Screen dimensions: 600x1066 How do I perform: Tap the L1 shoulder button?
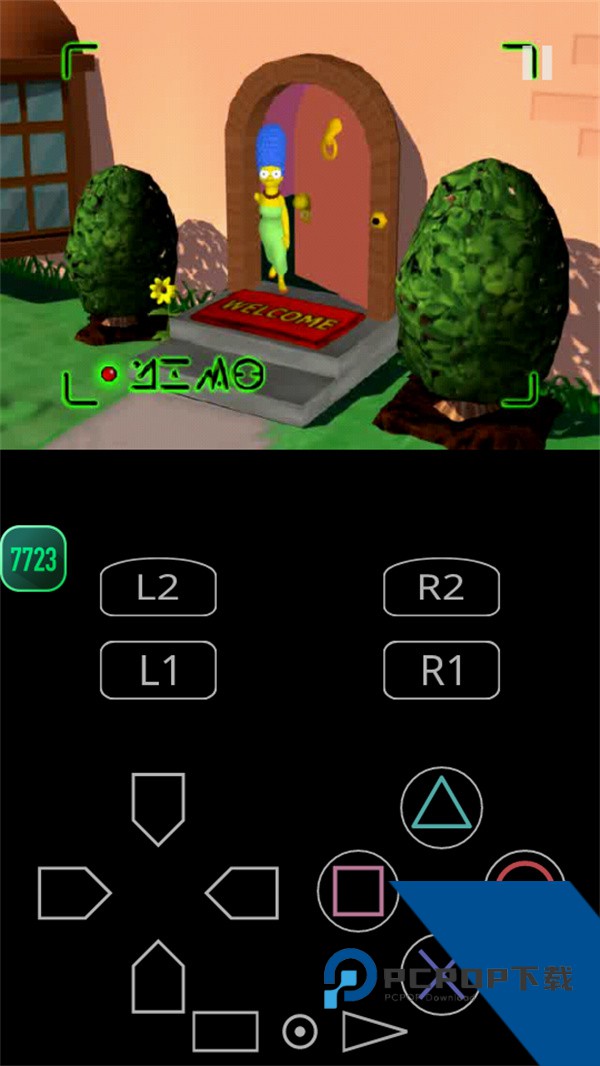pos(158,670)
